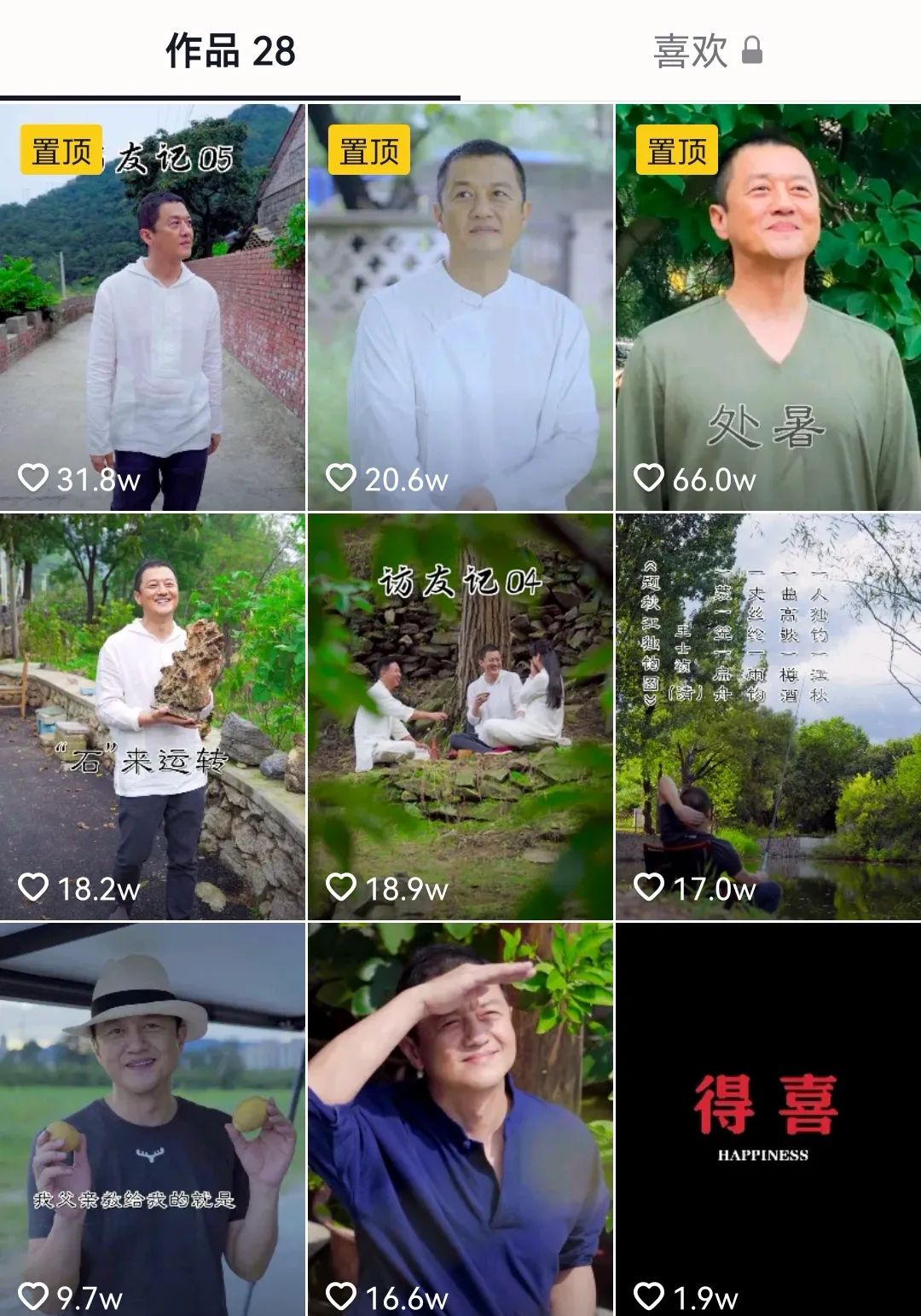Open the 石来运转 video thumbnail
This screenshot has height=1316, width=921.
tap(152, 716)
